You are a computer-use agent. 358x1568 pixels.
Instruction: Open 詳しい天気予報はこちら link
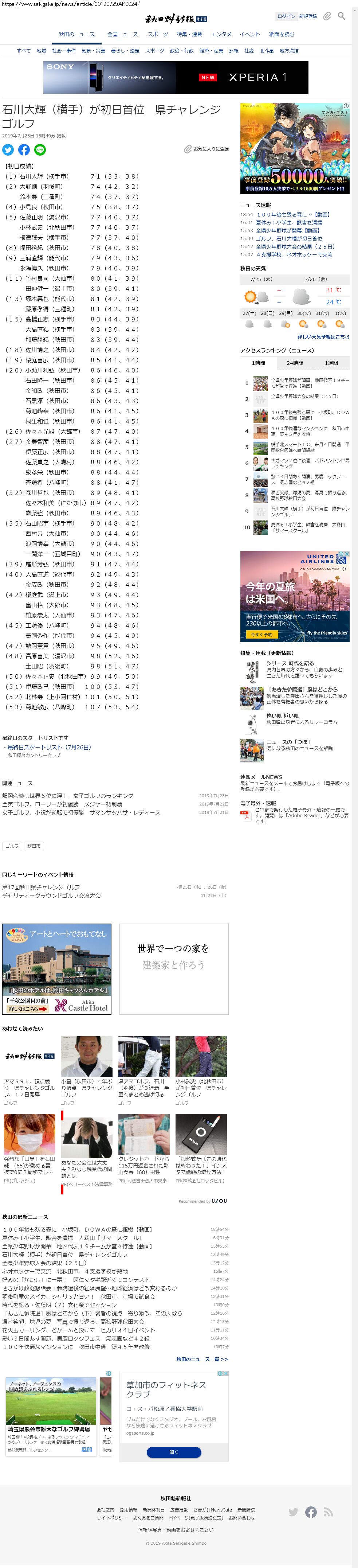[323, 337]
